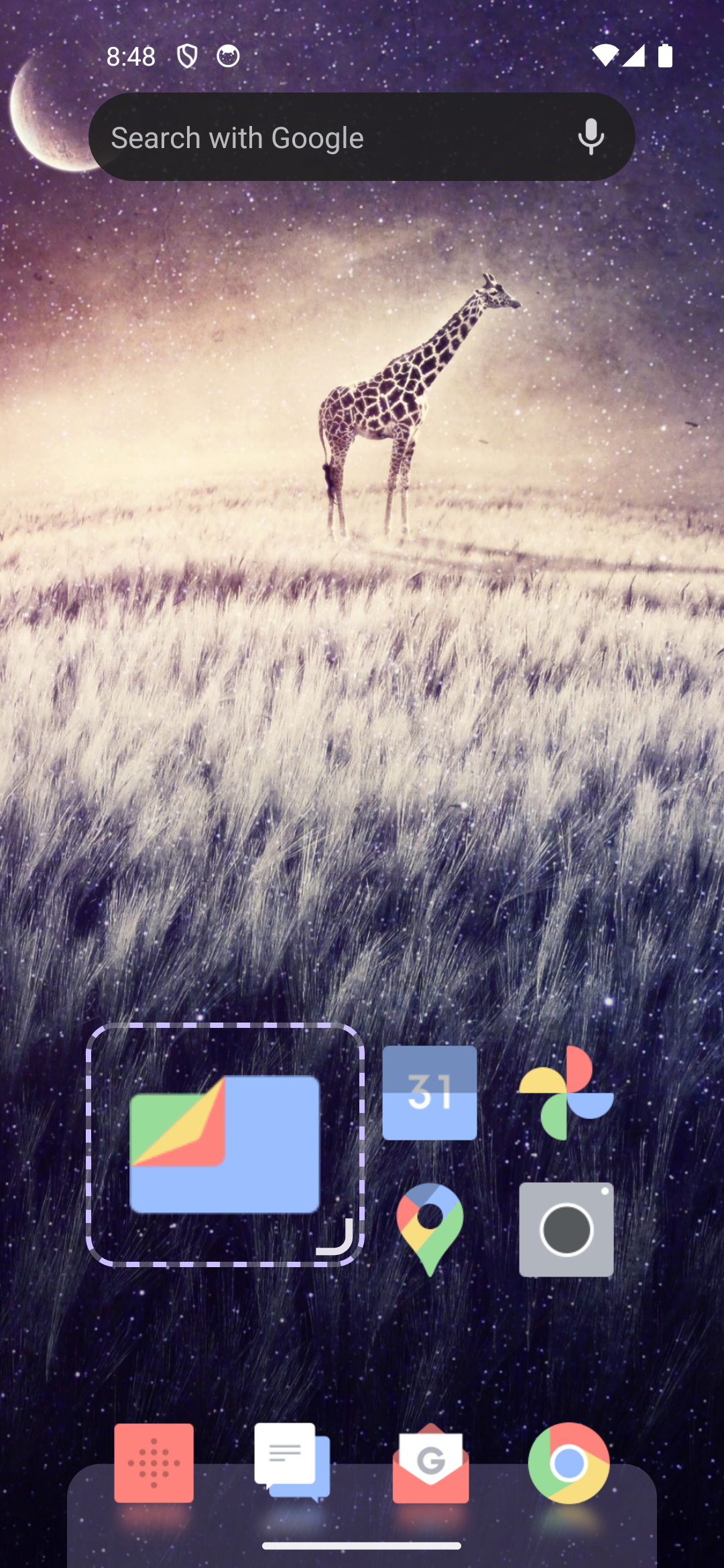This screenshot has width=724, height=1568.
Task: Open the Phone dialer app
Action: point(154,1463)
